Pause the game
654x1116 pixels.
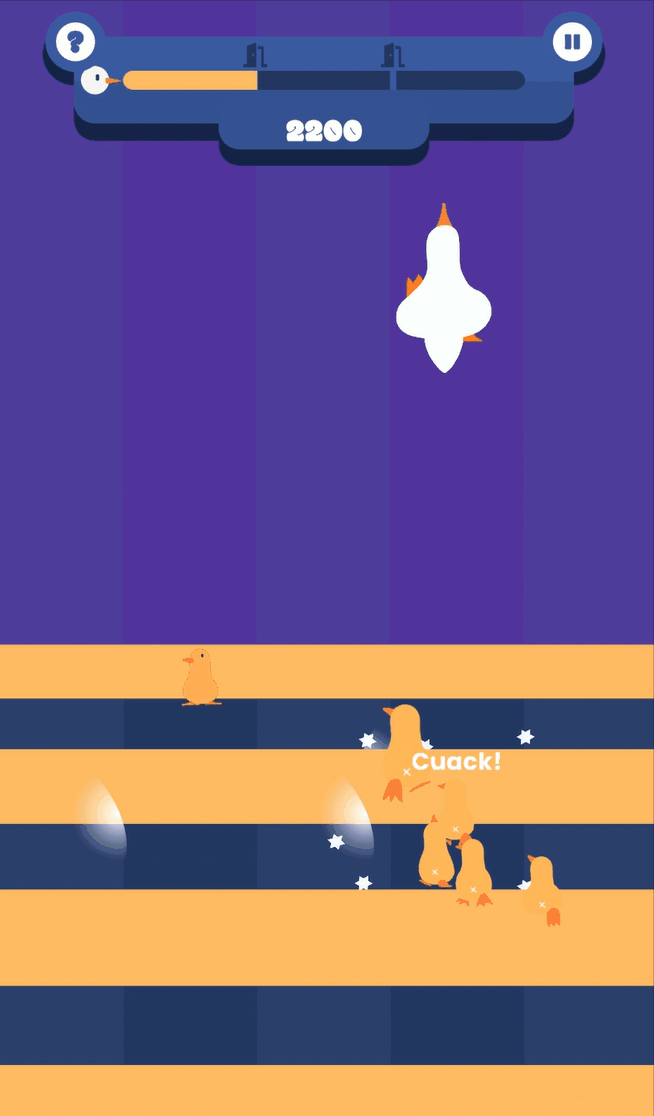pyautogui.click(x=572, y=42)
